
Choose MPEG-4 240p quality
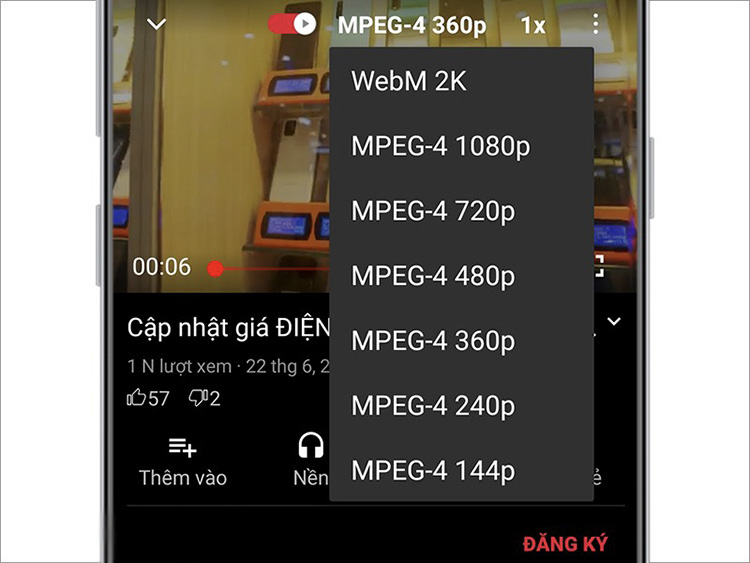tap(432, 406)
